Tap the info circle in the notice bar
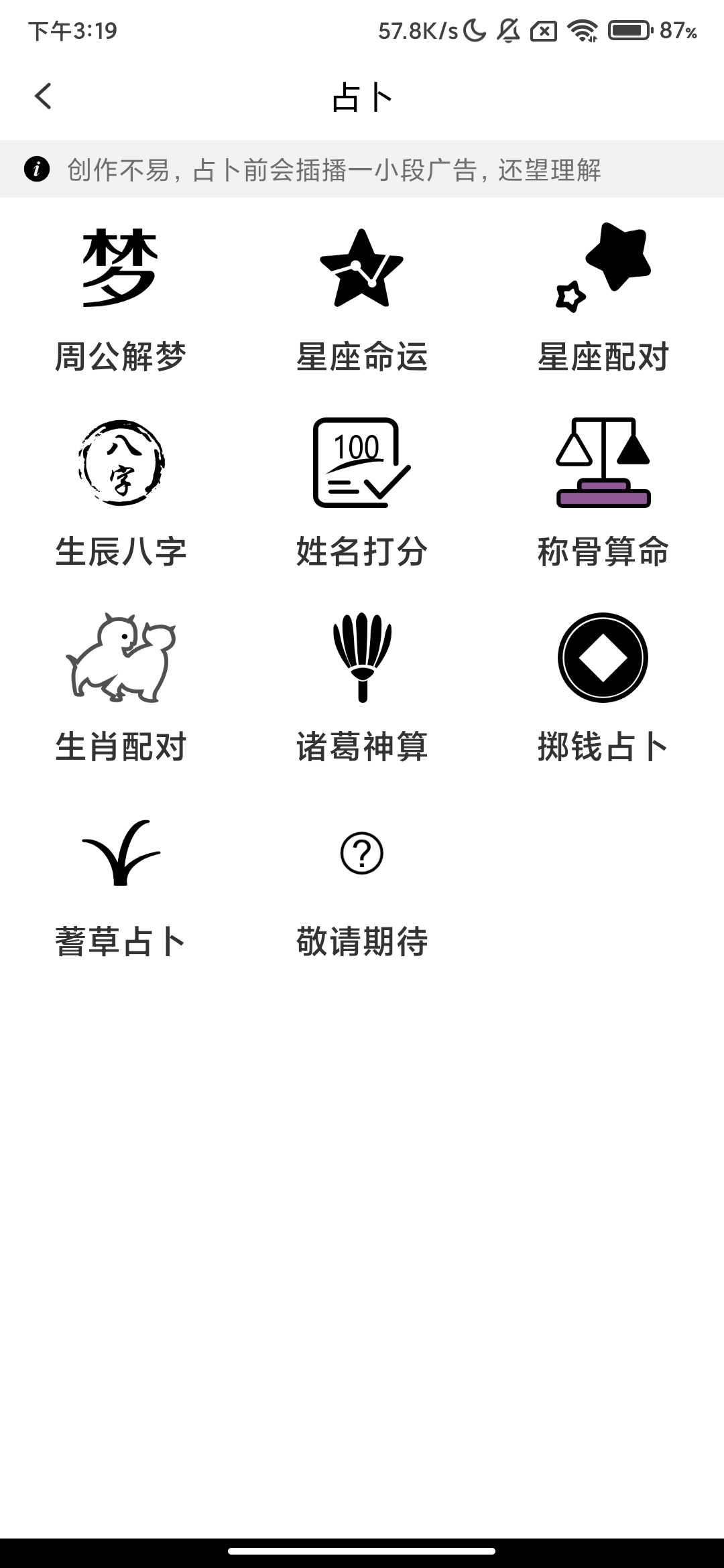The image size is (724, 1568). tap(37, 171)
